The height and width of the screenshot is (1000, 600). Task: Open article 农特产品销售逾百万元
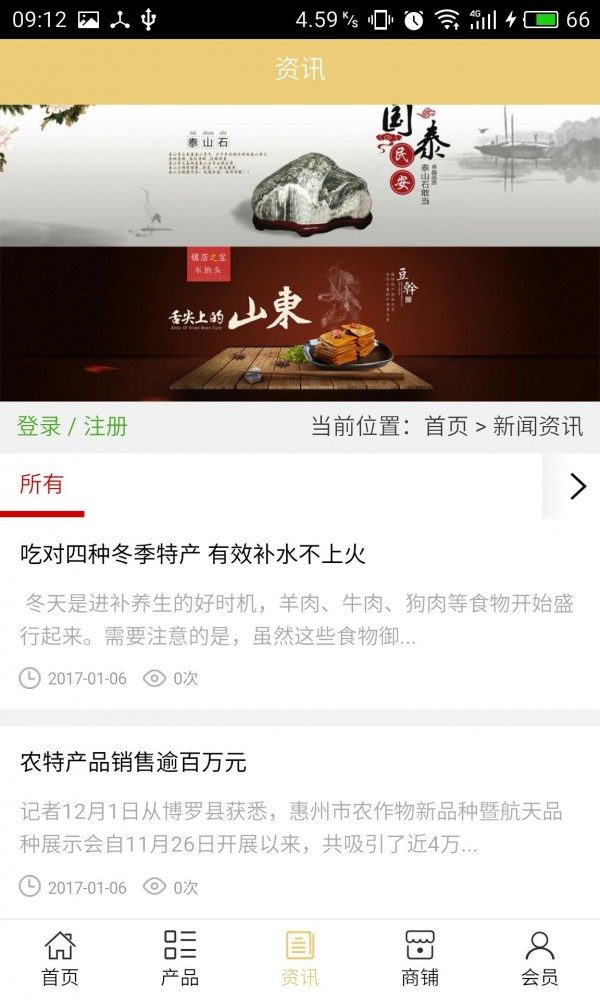pyautogui.click(x=133, y=762)
